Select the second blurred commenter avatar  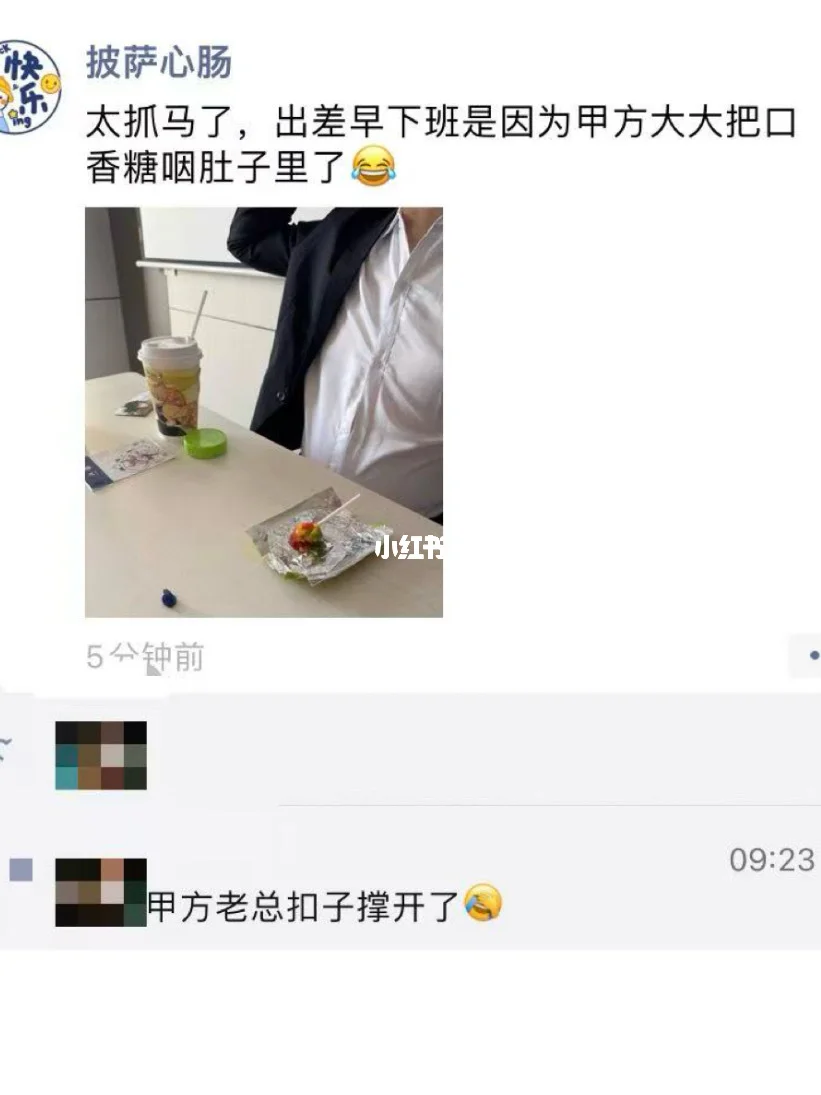100,894
